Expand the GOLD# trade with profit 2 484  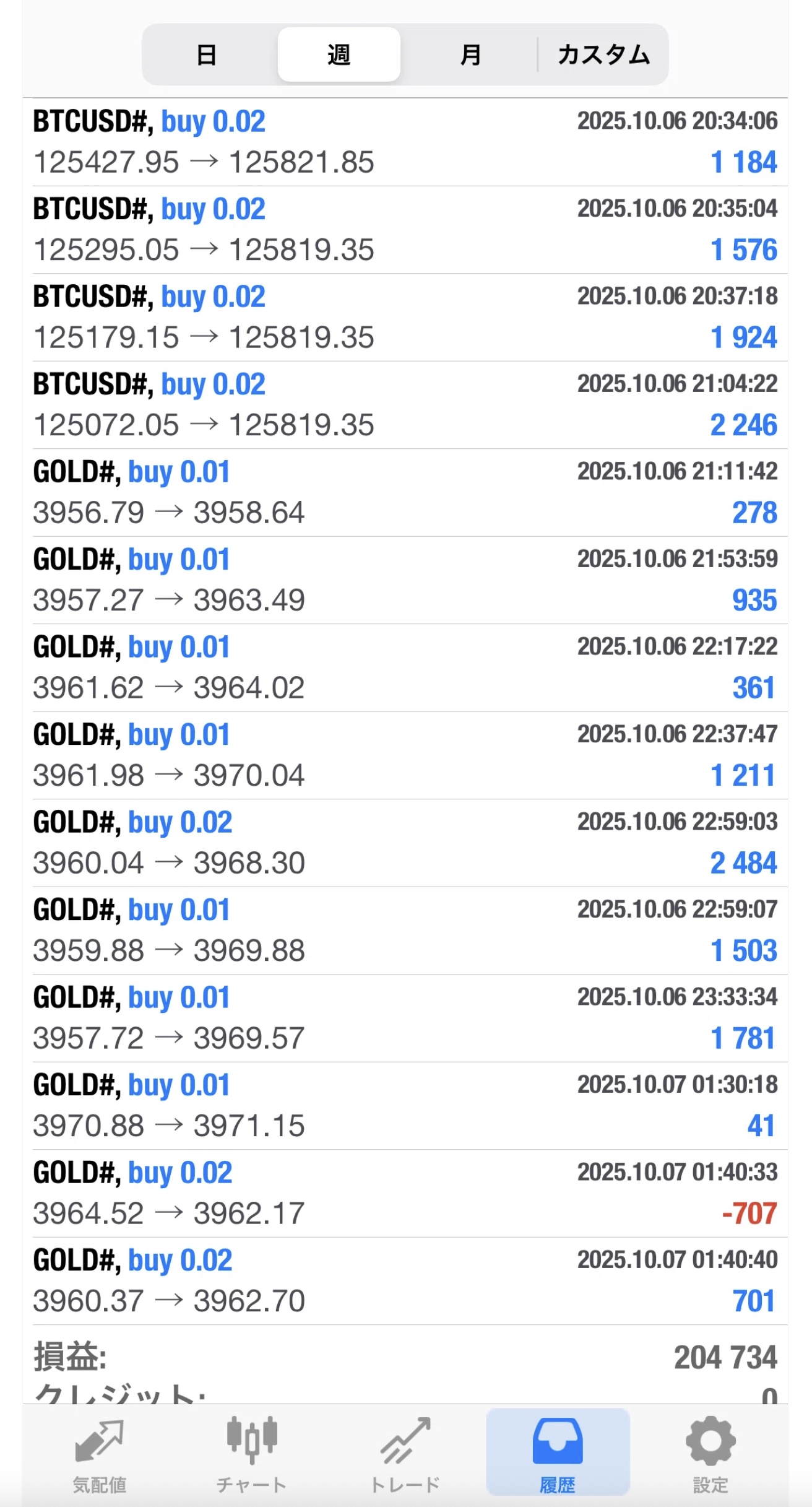point(405,843)
